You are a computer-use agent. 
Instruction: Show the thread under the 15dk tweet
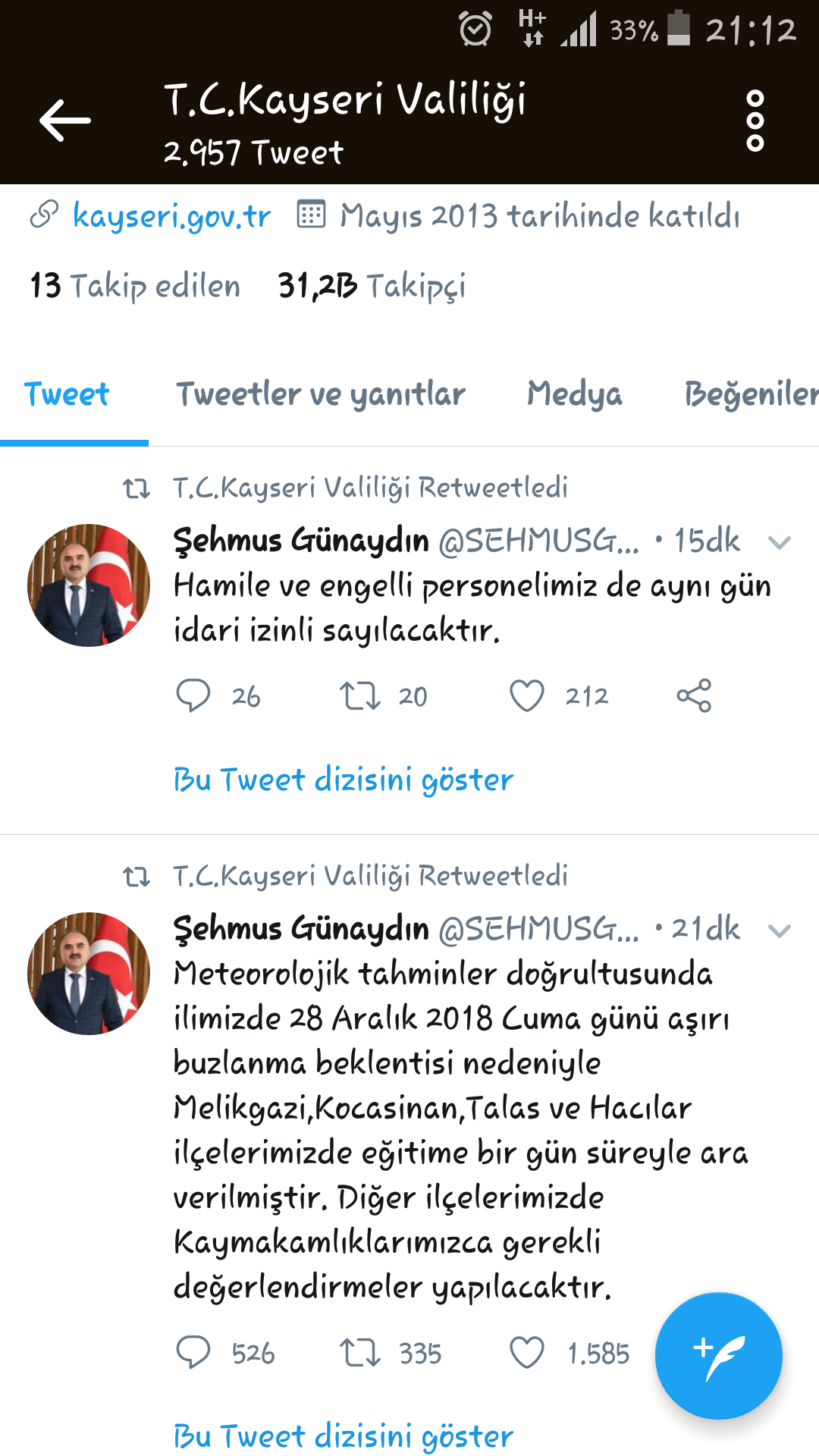[x=343, y=780]
